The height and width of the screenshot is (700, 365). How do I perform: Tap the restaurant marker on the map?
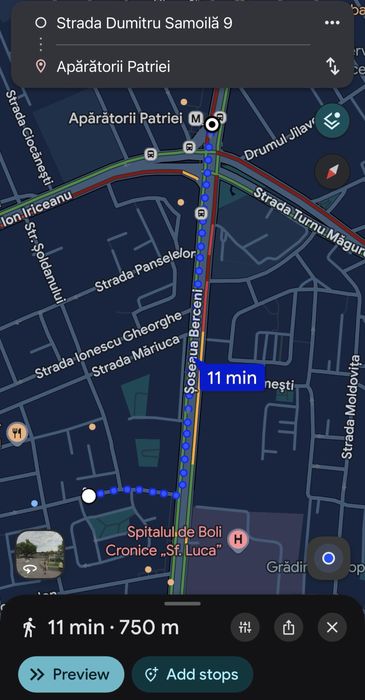click(x=17, y=433)
